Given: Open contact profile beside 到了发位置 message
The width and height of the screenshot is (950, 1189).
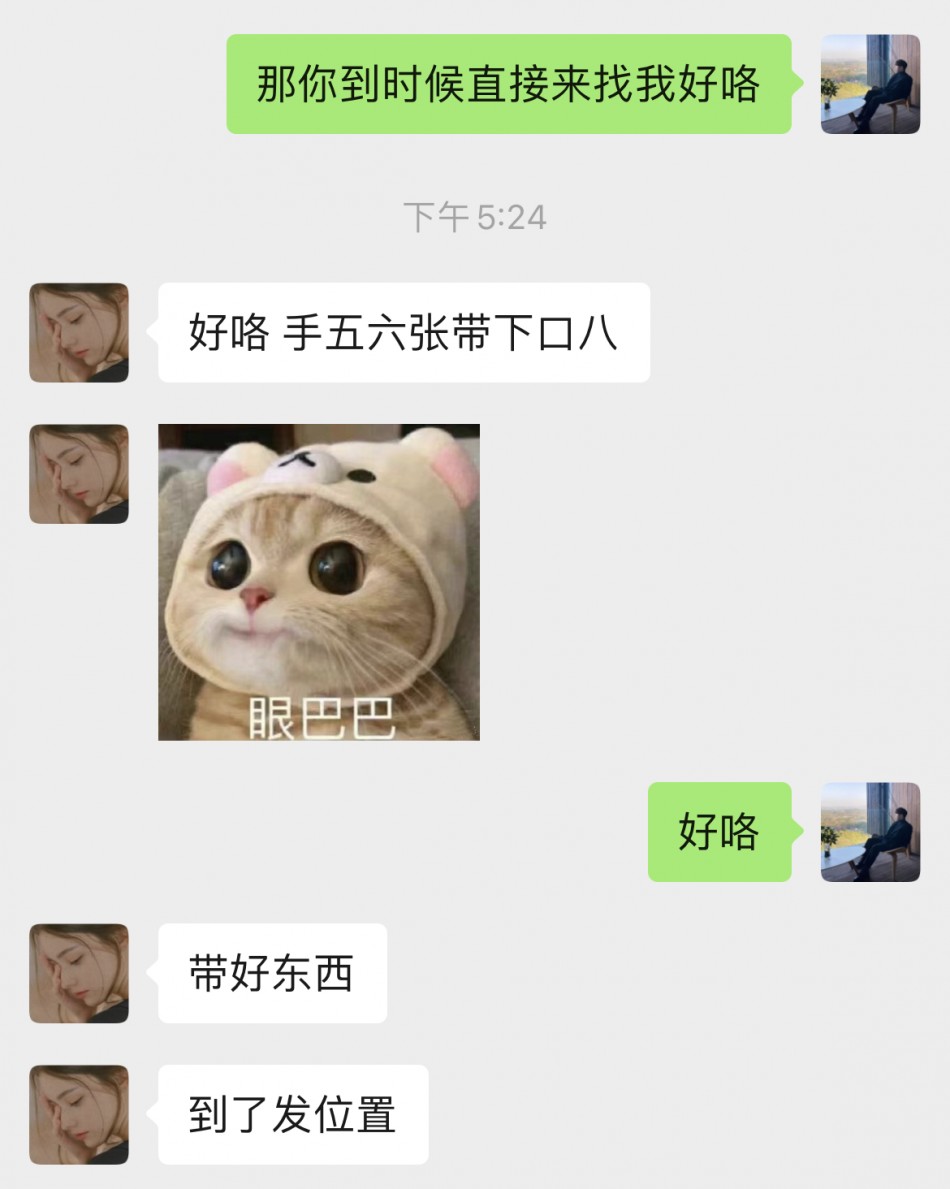Looking at the screenshot, I should click(x=79, y=1114).
